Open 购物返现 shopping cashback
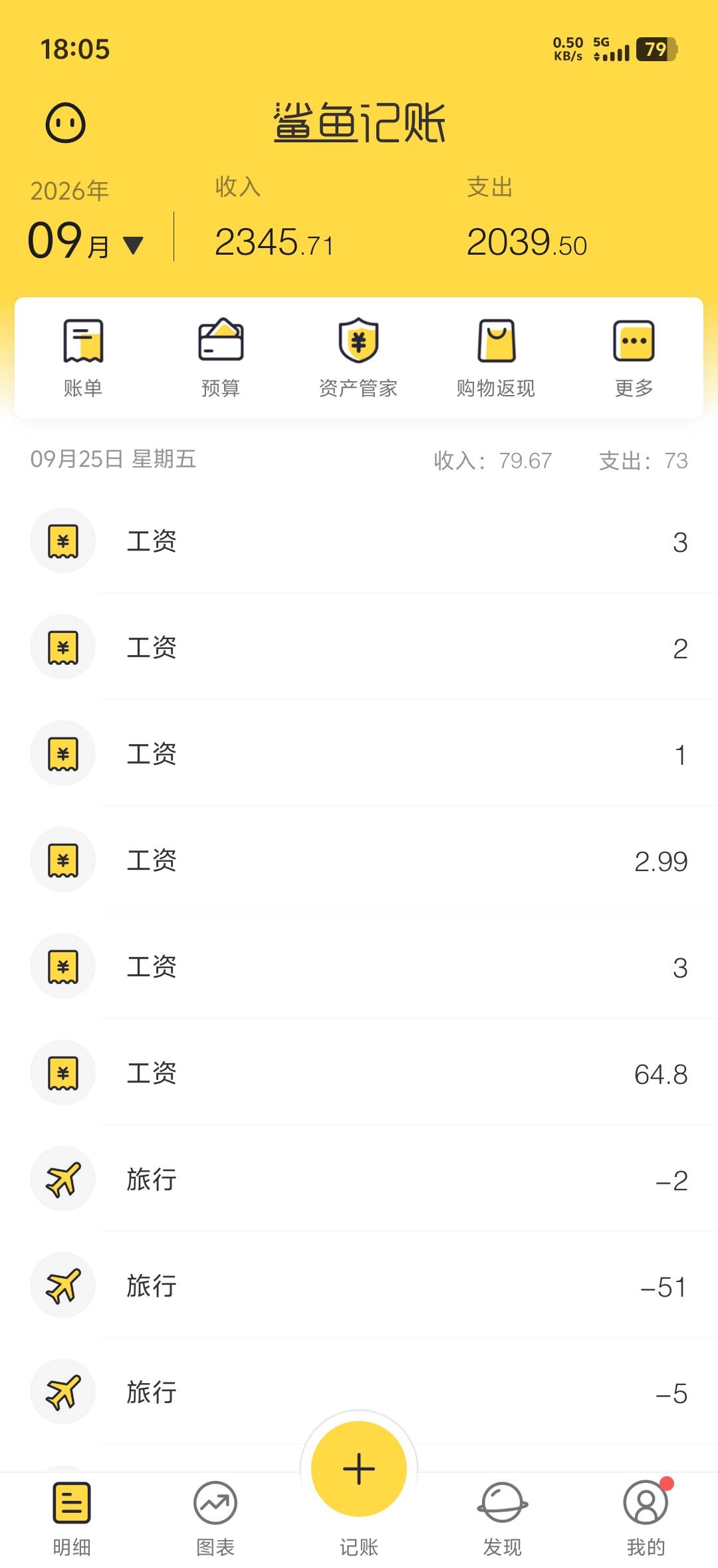Image resolution: width=718 pixels, height=1568 pixels. [x=496, y=358]
